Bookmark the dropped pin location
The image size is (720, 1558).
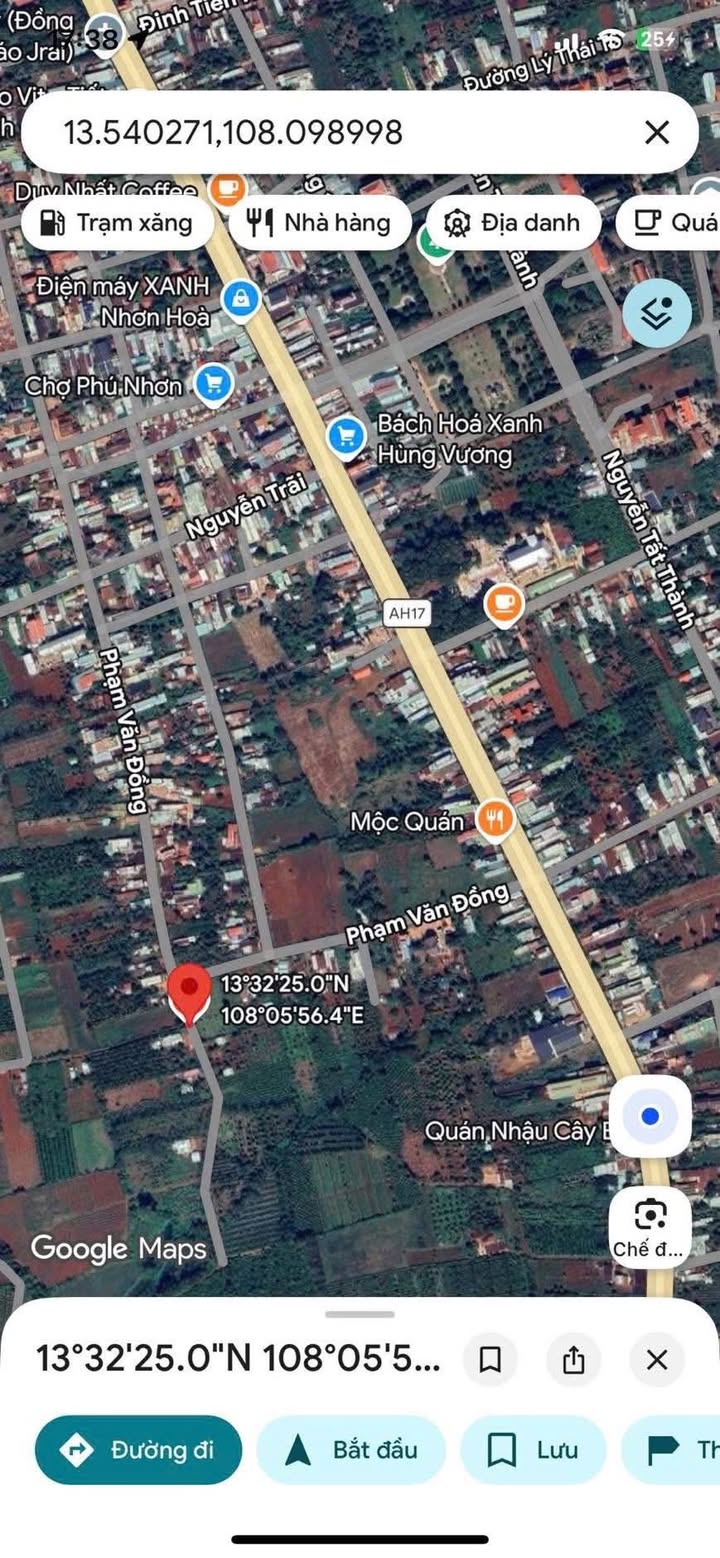tap(490, 1360)
